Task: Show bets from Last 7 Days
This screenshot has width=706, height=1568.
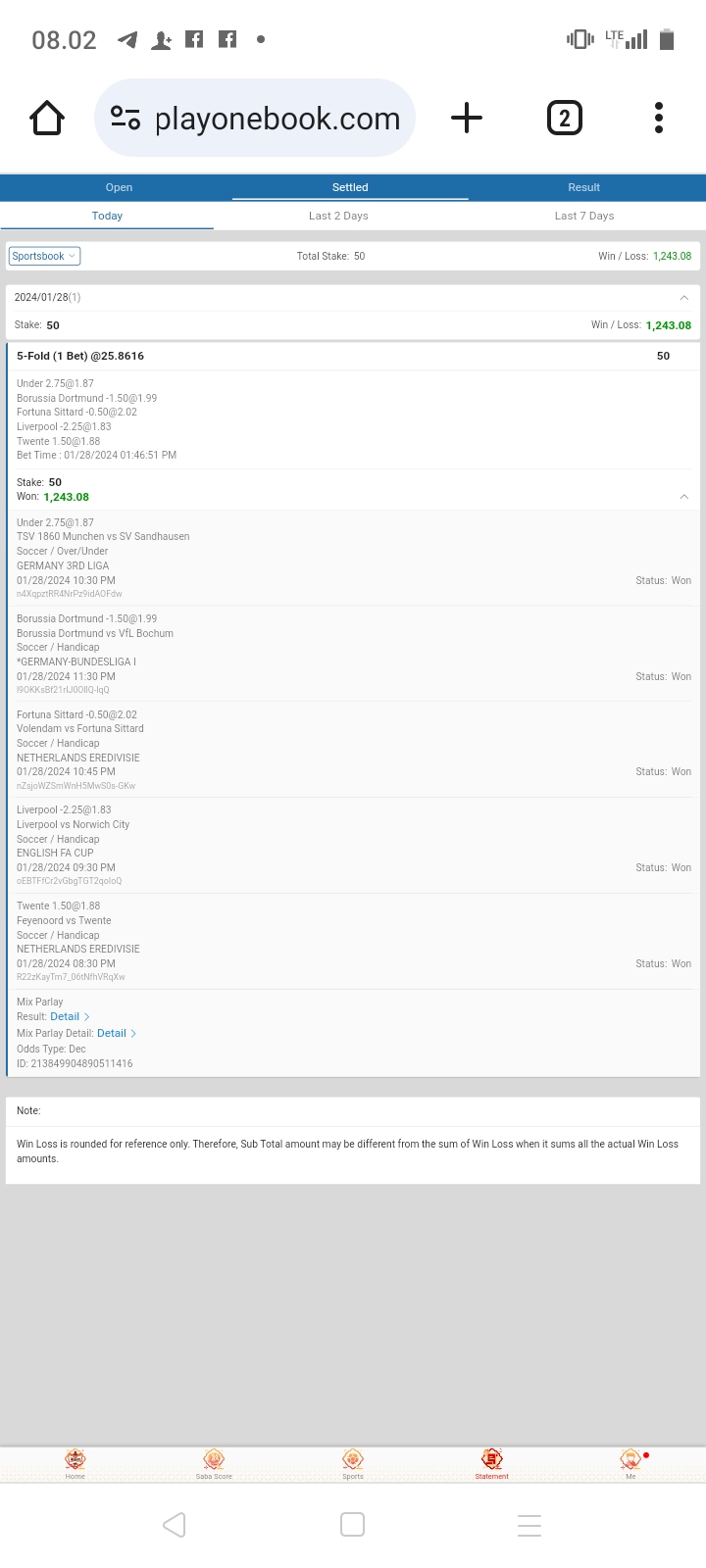Action: coord(583,216)
